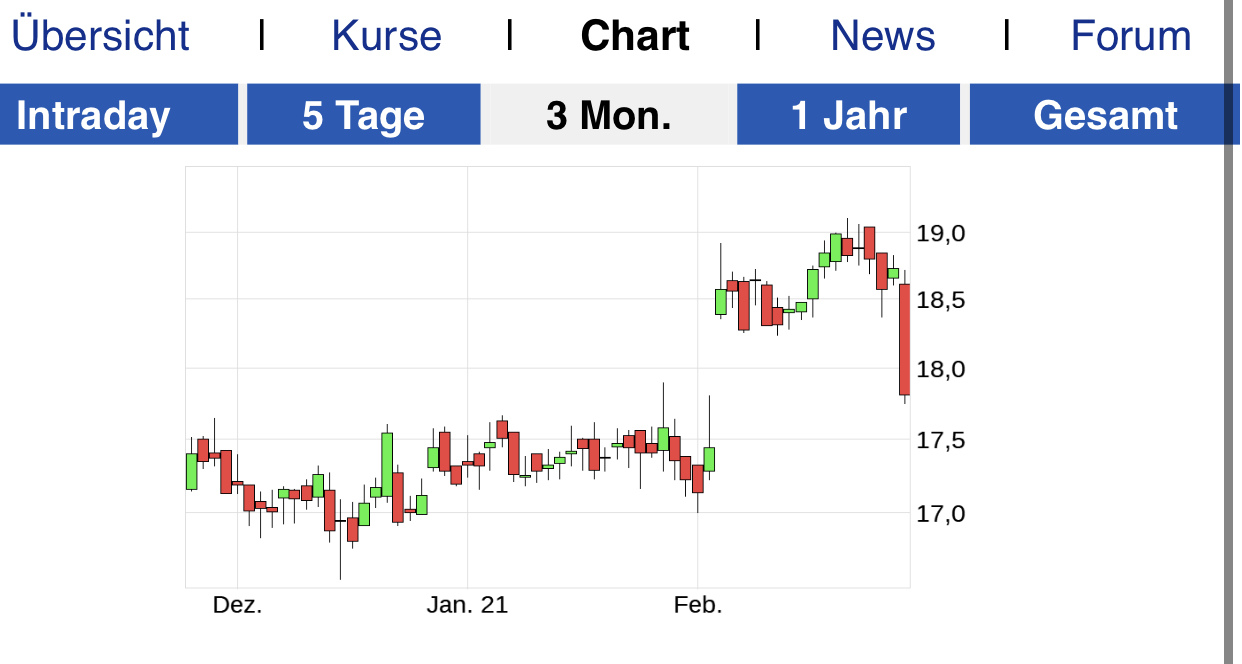This screenshot has height=664, width=1242.
Task: Go to the News section
Action: tap(882, 37)
